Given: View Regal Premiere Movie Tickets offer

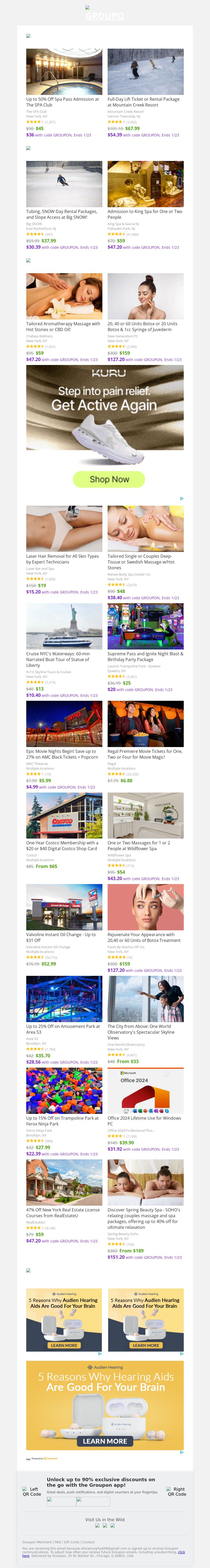Looking at the screenshot, I should pos(144,754).
